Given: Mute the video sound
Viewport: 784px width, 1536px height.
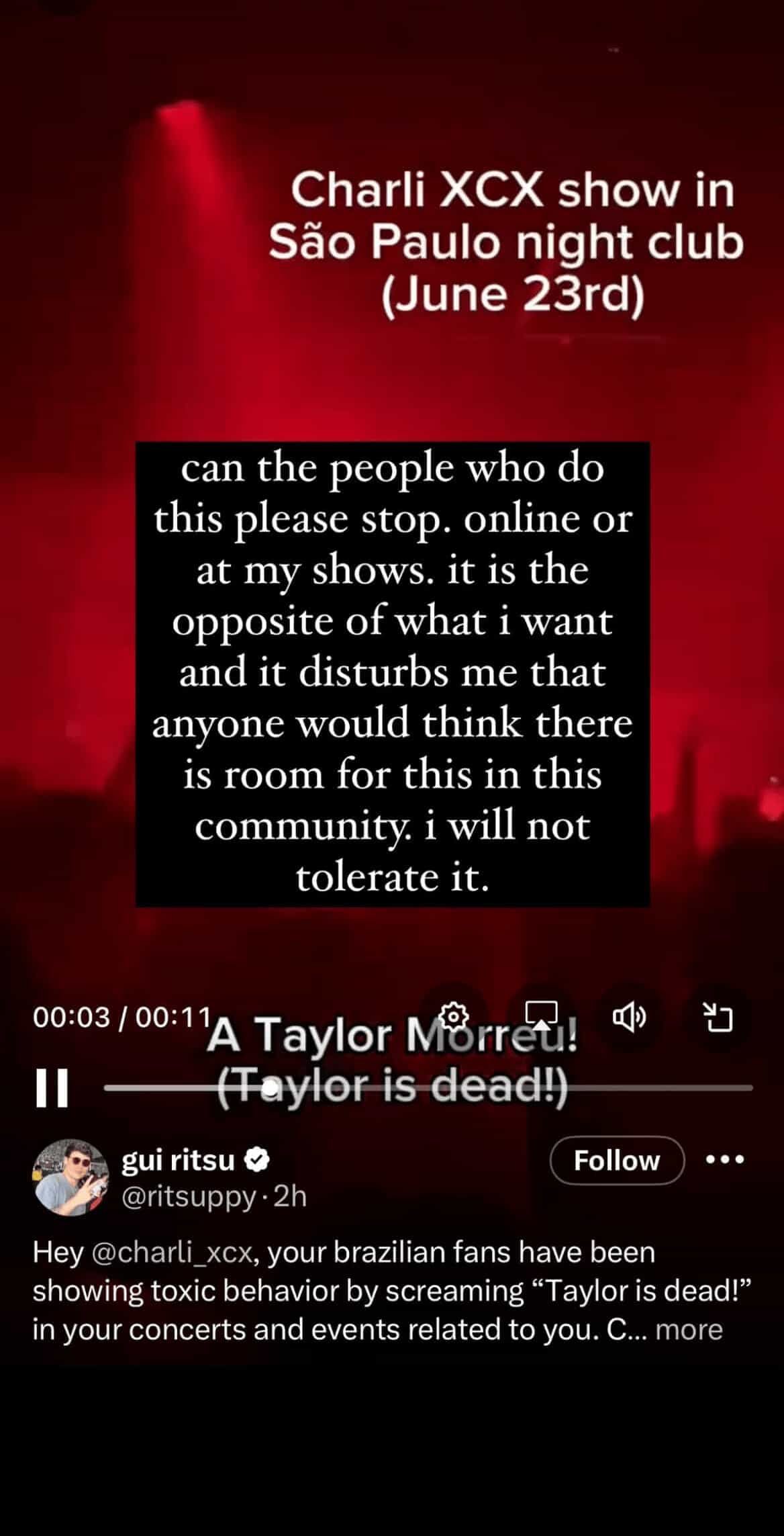Looking at the screenshot, I should tap(629, 1018).
